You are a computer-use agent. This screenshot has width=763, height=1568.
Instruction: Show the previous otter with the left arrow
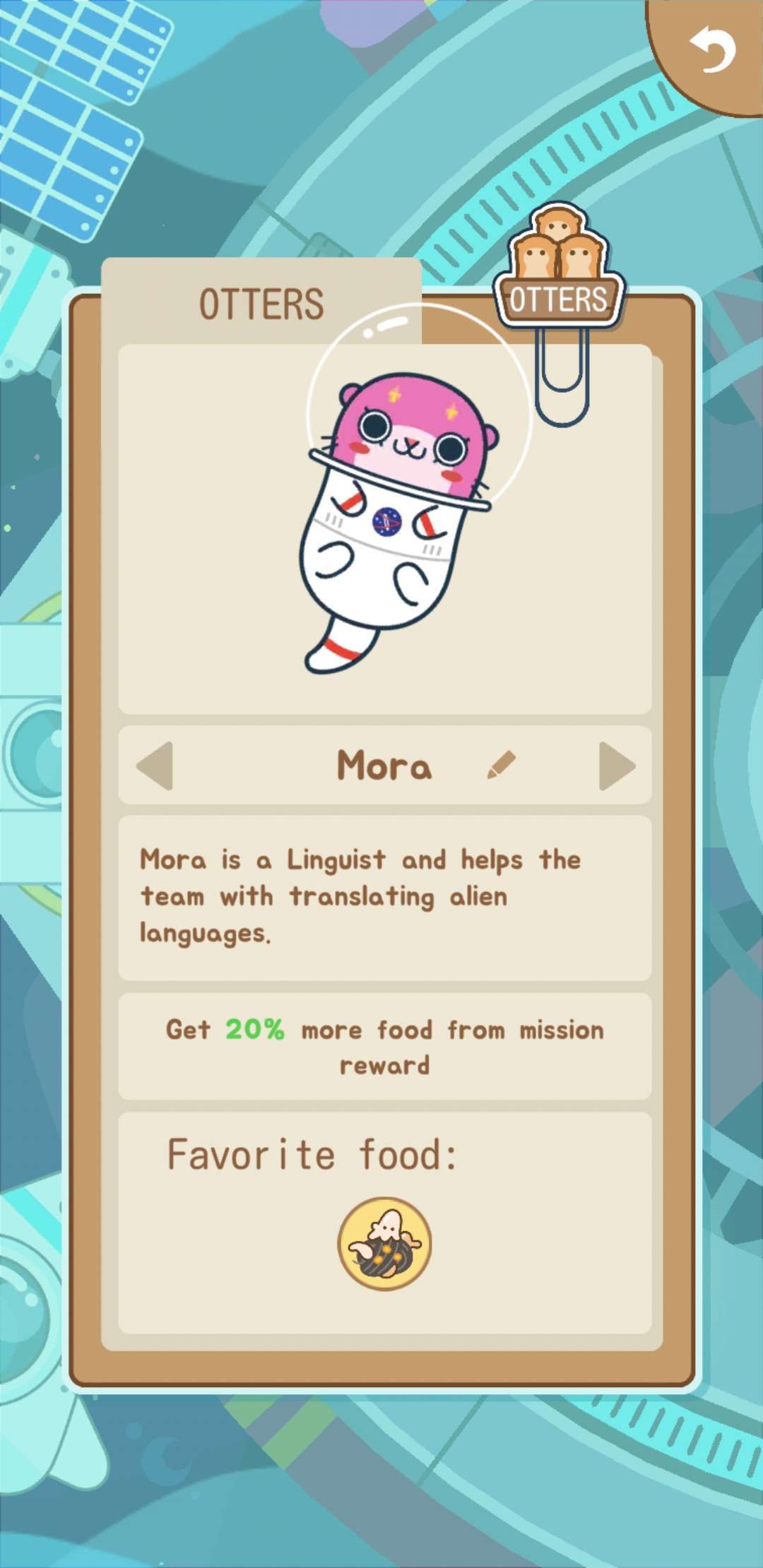(x=155, y=766)
